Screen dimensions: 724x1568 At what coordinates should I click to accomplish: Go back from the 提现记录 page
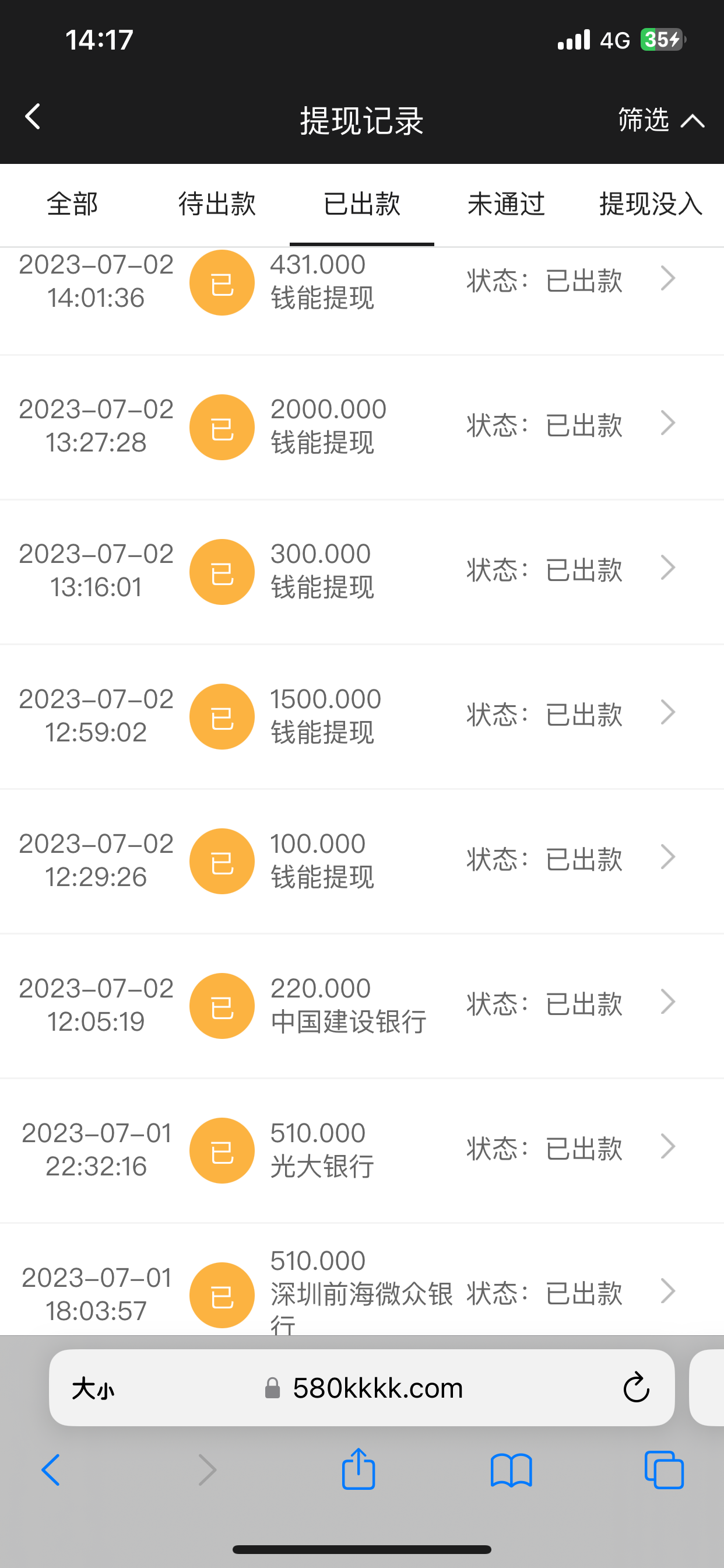click(33, 116)
